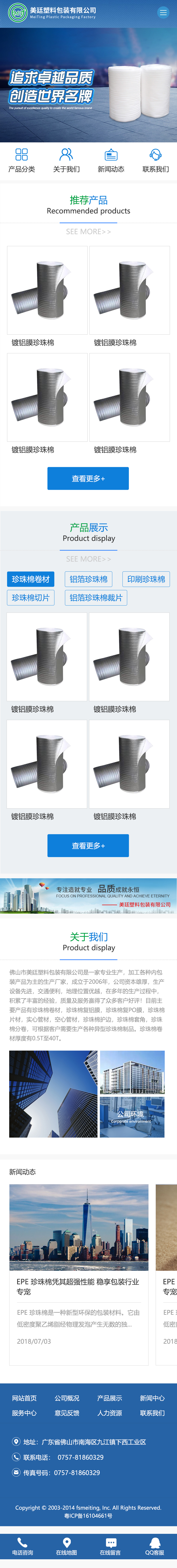The width and height of the screenshot is (177, 1568).
Task: Open the EPE 珍珠棉 news article card
Action: (79, 1272)
